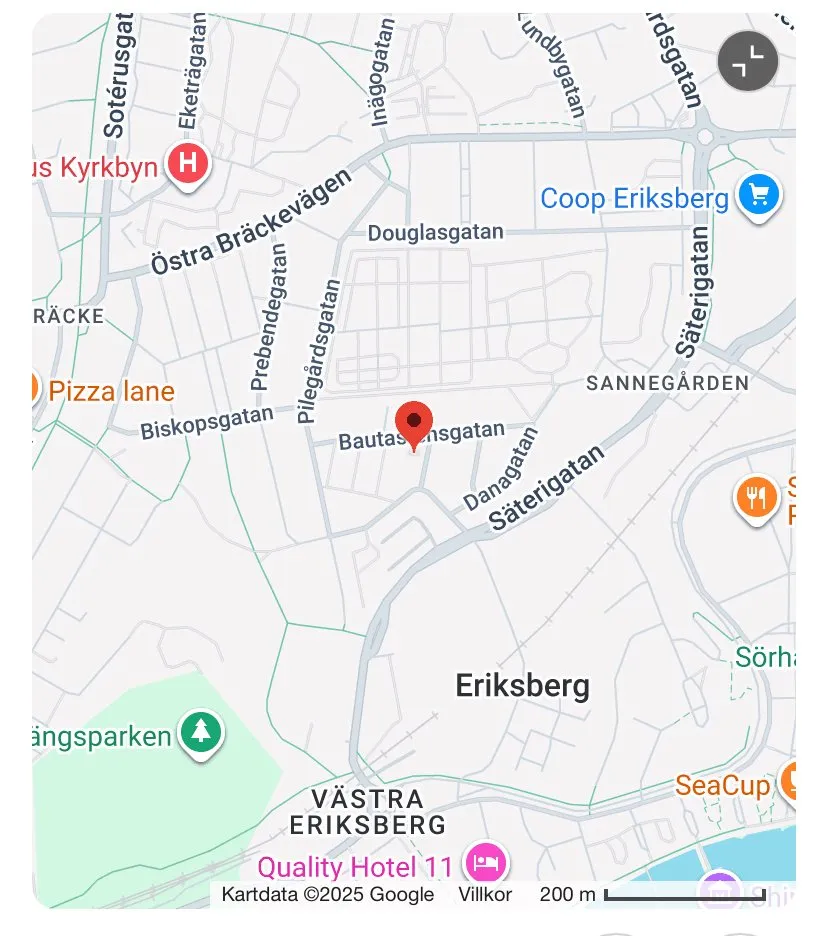
Task: Open the restaurant marker near Säterigatan
Action: pyautogui.click(x=757, y=497)
